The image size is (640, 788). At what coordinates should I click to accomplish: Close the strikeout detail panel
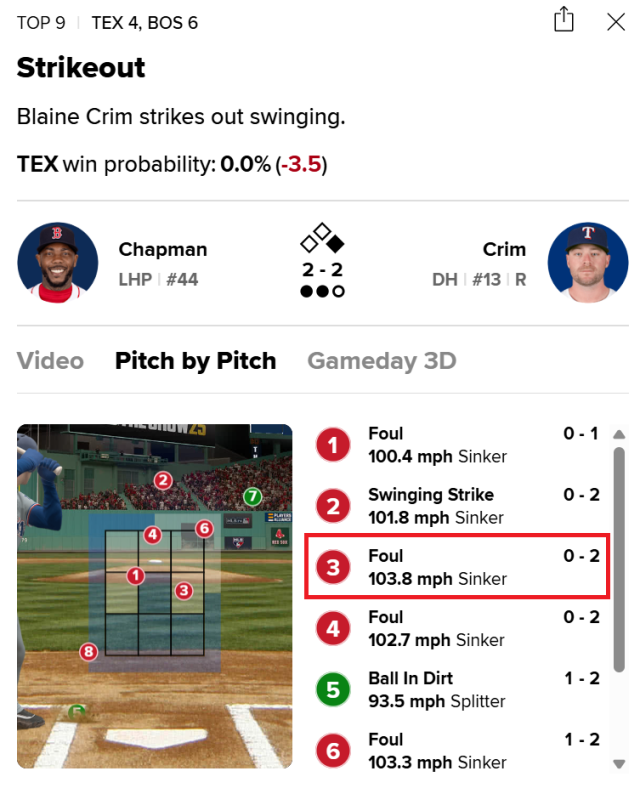point(616,21)
